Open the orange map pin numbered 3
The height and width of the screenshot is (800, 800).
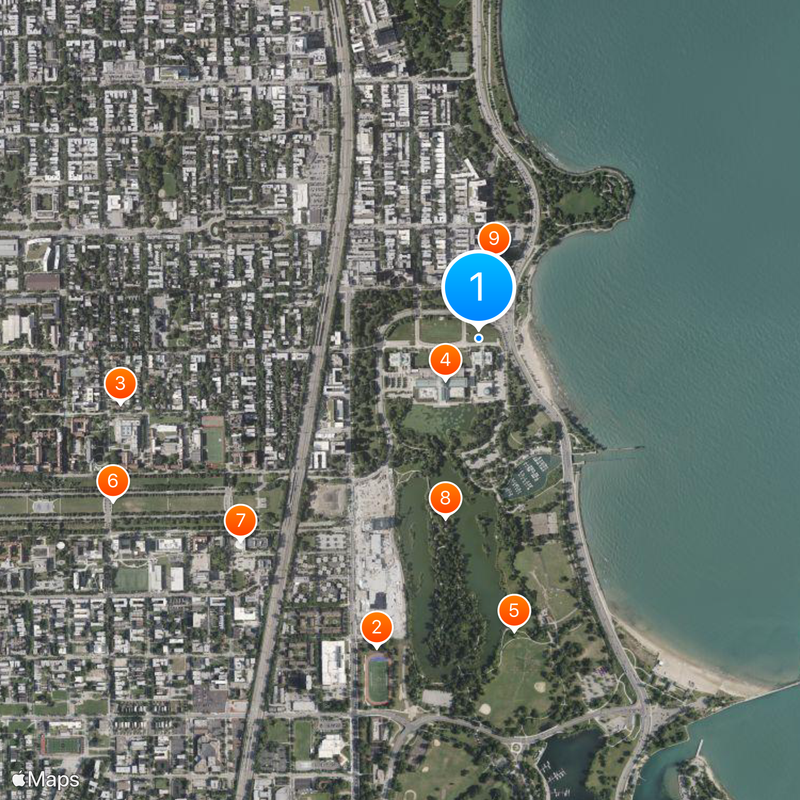click(120, 382)
